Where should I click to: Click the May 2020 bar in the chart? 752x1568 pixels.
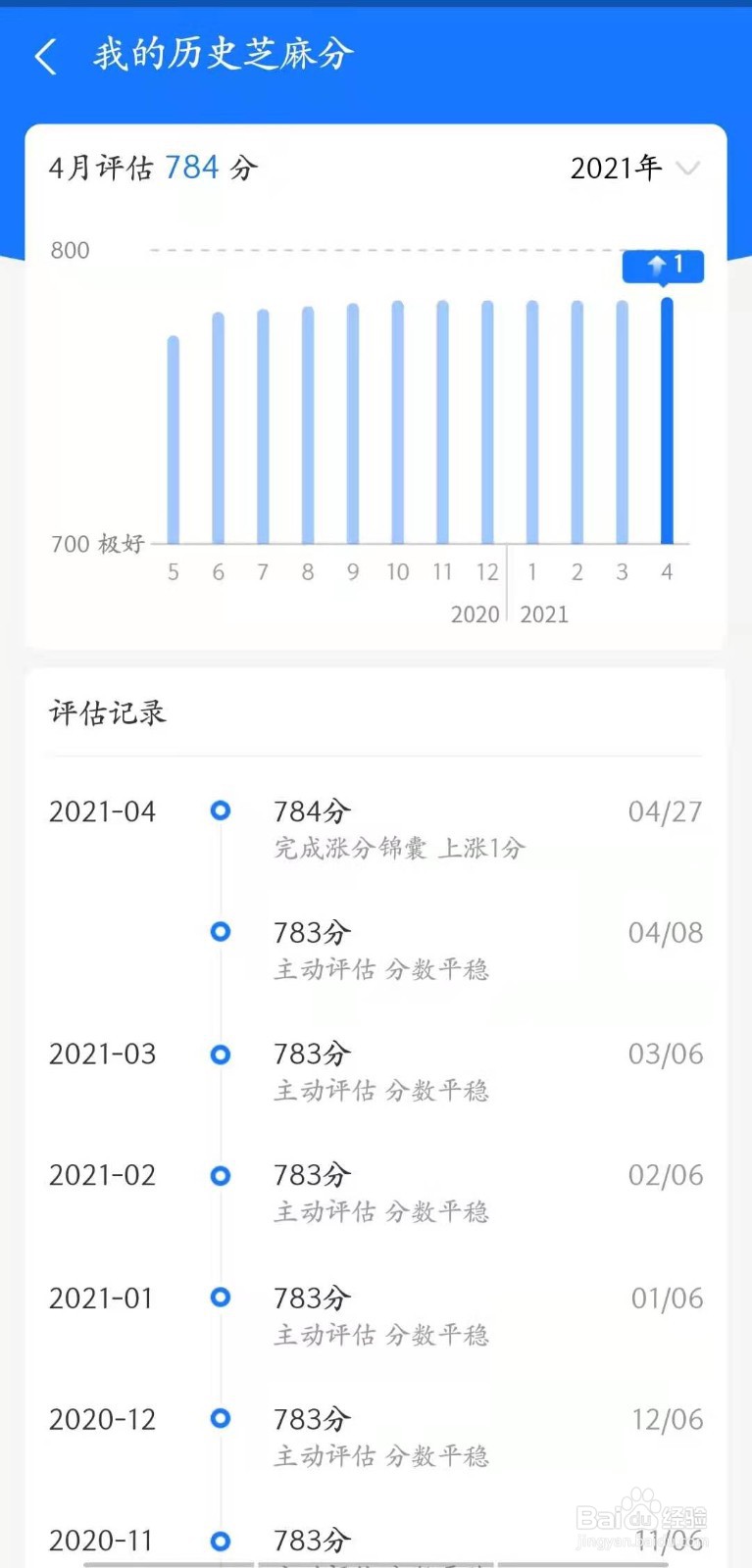(173, 441)
